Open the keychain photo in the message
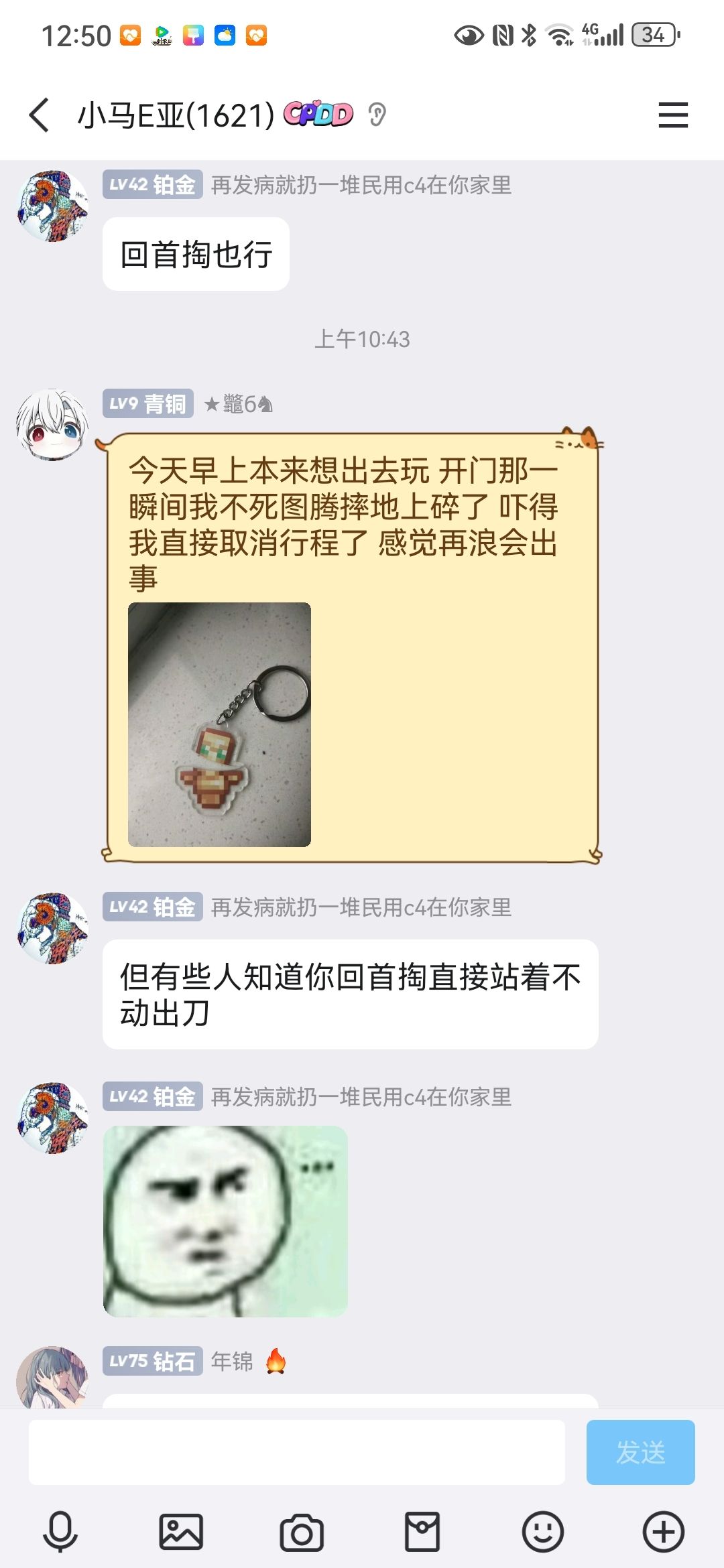Viewport: 724px width, 1568px height. 219,724
